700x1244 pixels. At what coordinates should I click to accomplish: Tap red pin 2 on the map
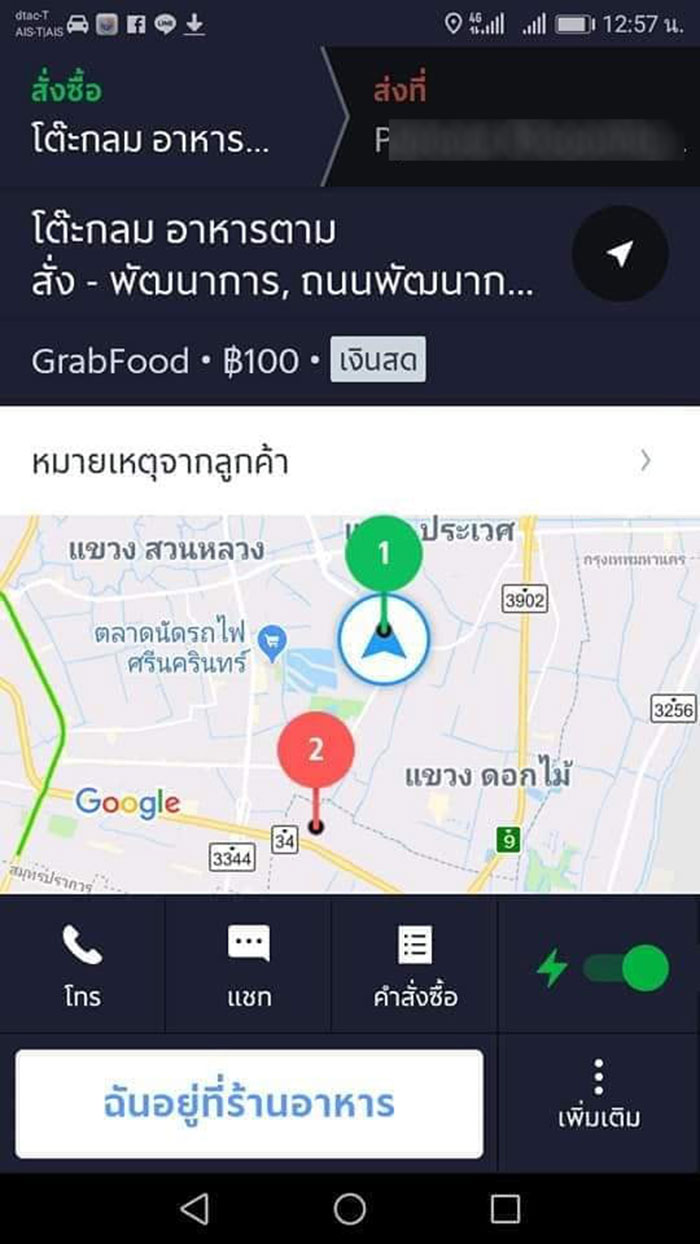(316, 750)
